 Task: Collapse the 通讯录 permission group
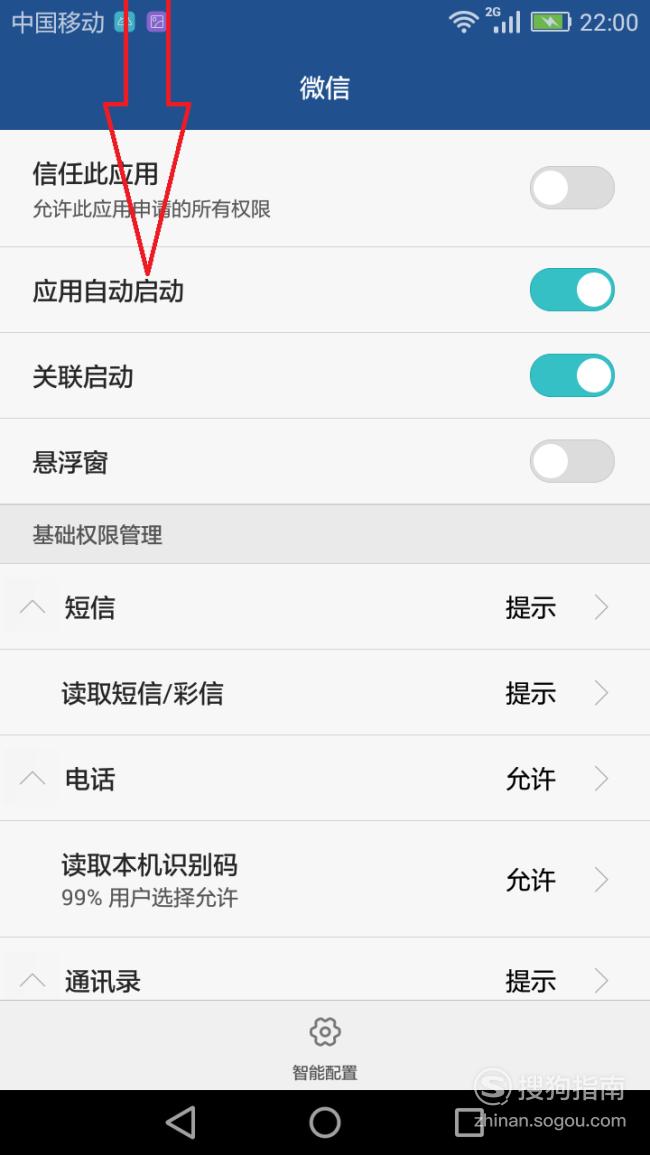pos(32,980)
